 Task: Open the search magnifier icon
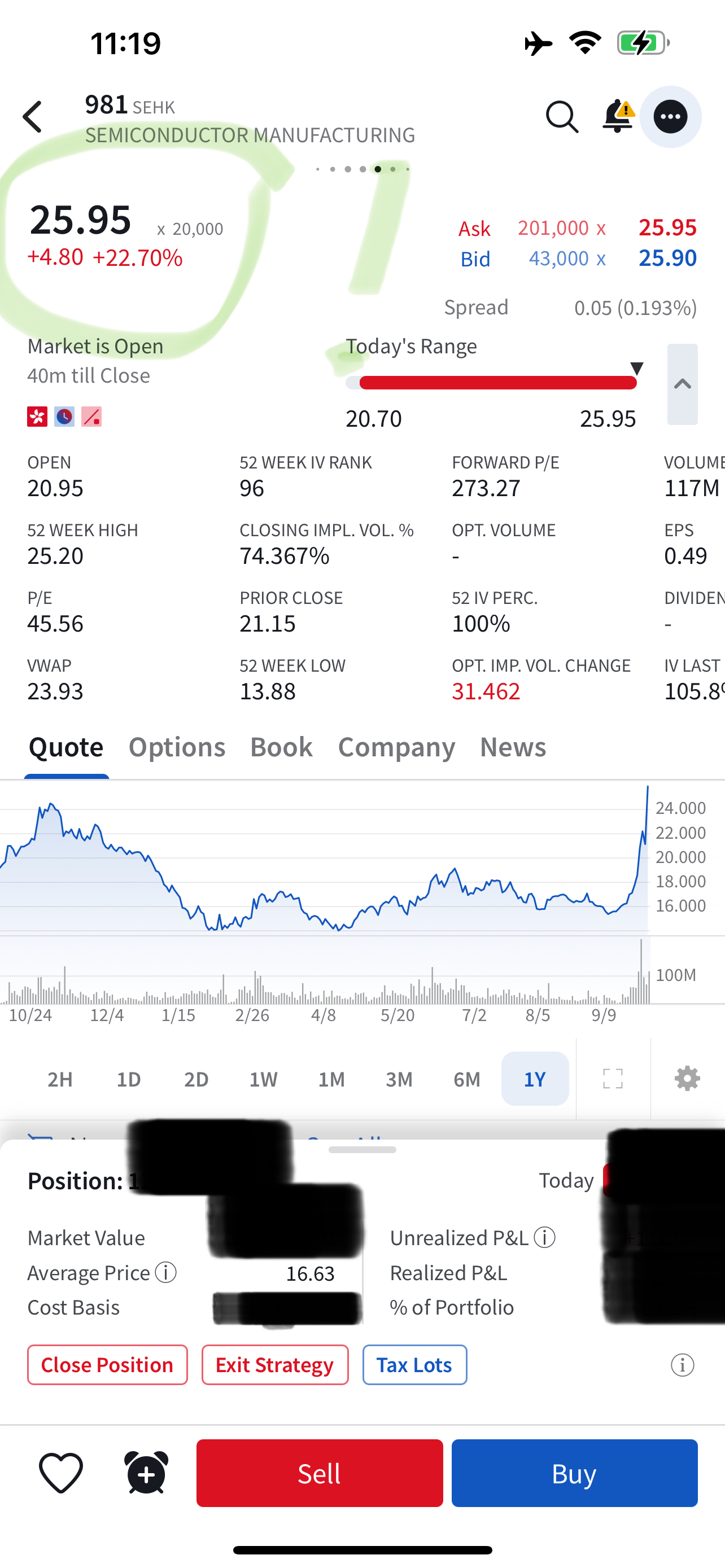coord(561,117)
